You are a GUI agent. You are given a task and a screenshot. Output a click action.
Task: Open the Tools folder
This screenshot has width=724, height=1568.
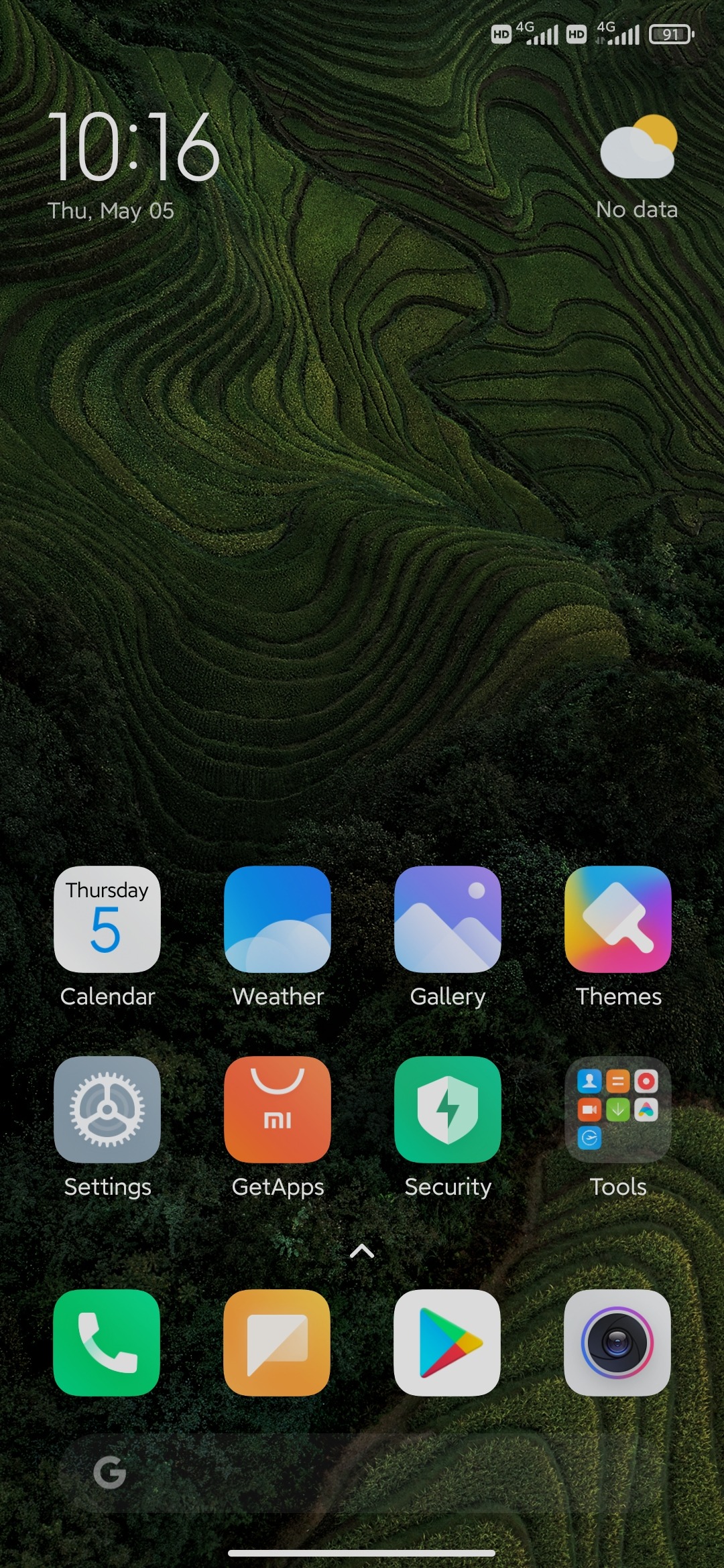click(618, 1110)
